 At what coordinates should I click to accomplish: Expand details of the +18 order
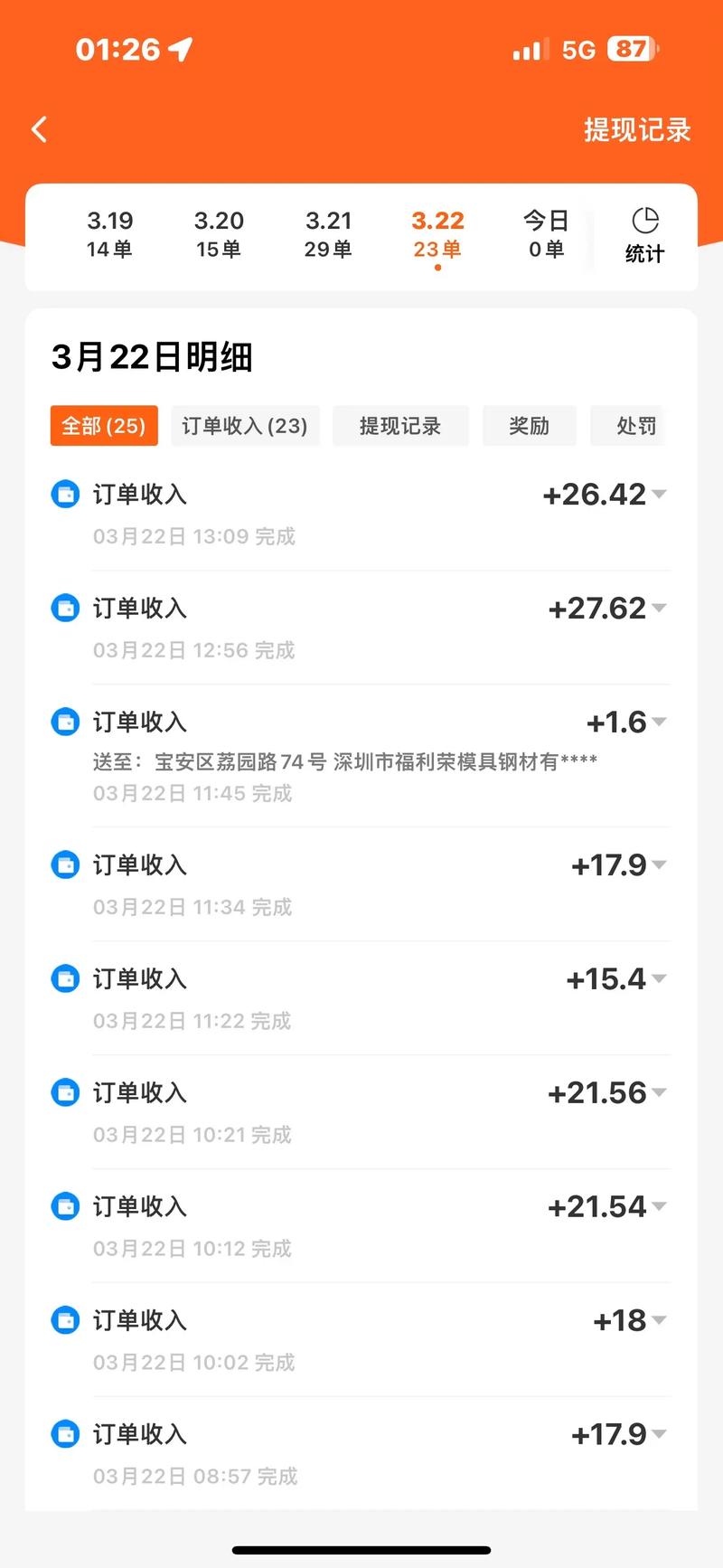click(660, 1320)
